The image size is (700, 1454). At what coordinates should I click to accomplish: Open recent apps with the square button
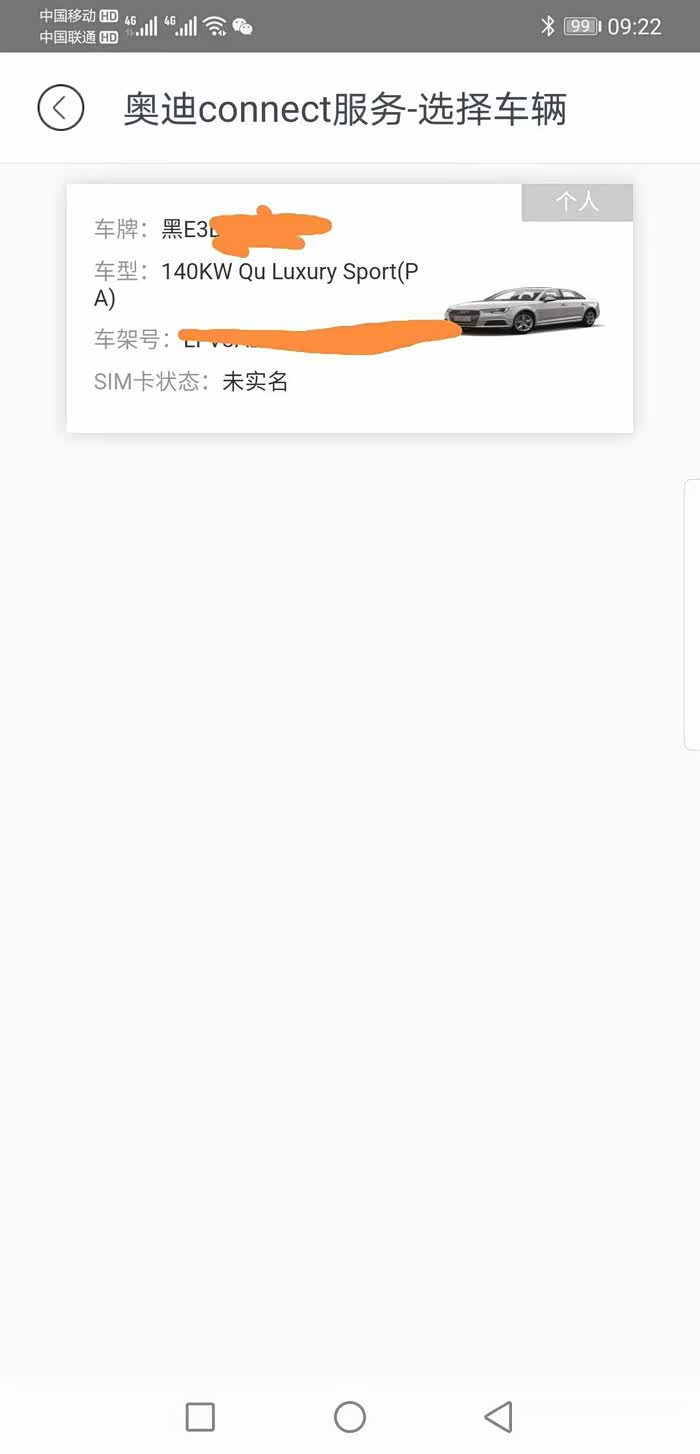coord(201,1416)
